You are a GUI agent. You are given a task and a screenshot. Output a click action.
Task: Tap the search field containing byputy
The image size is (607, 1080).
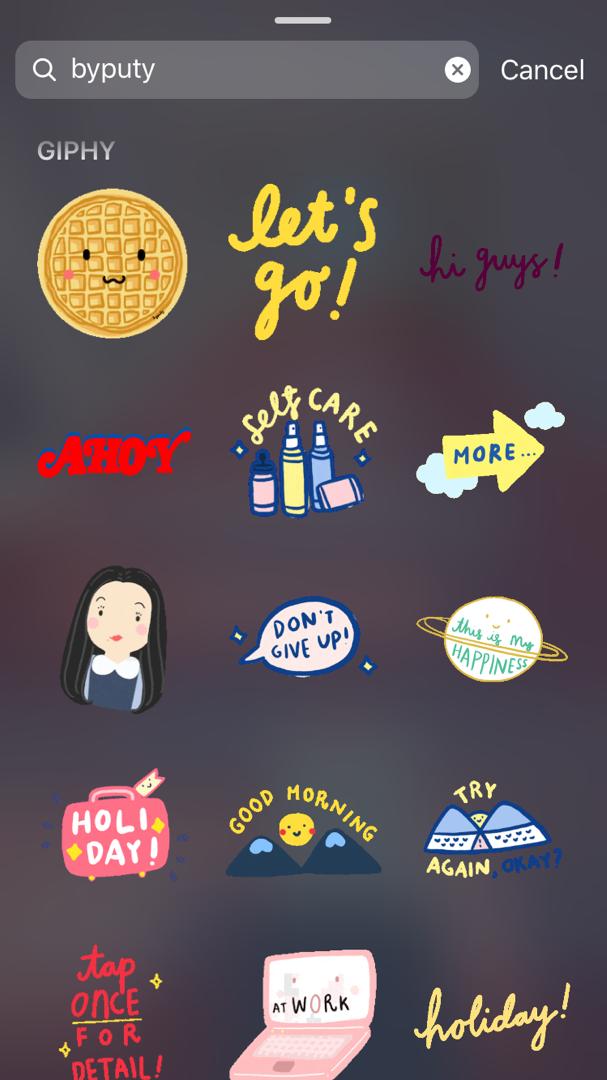pos(250,70)
